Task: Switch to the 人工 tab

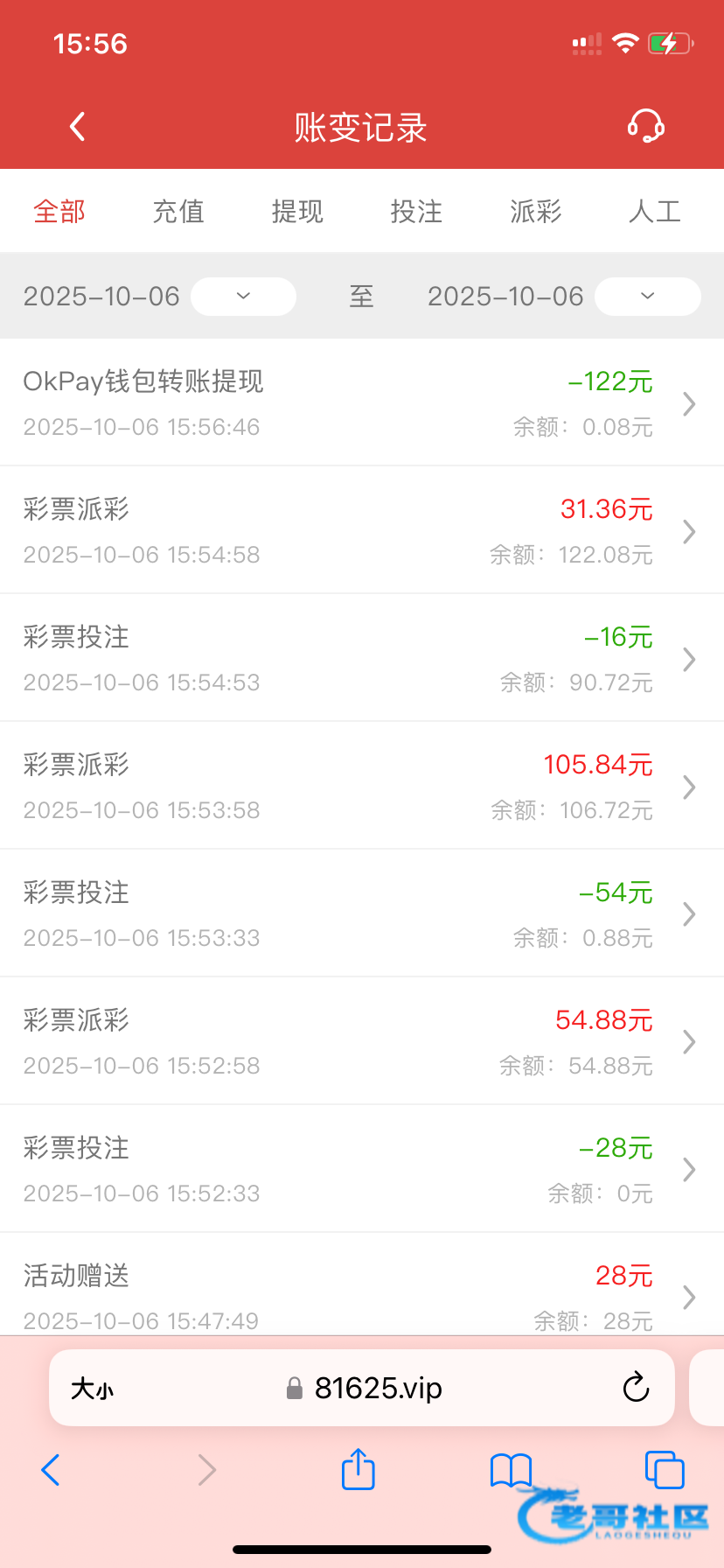Action: [x=654, y=212]
